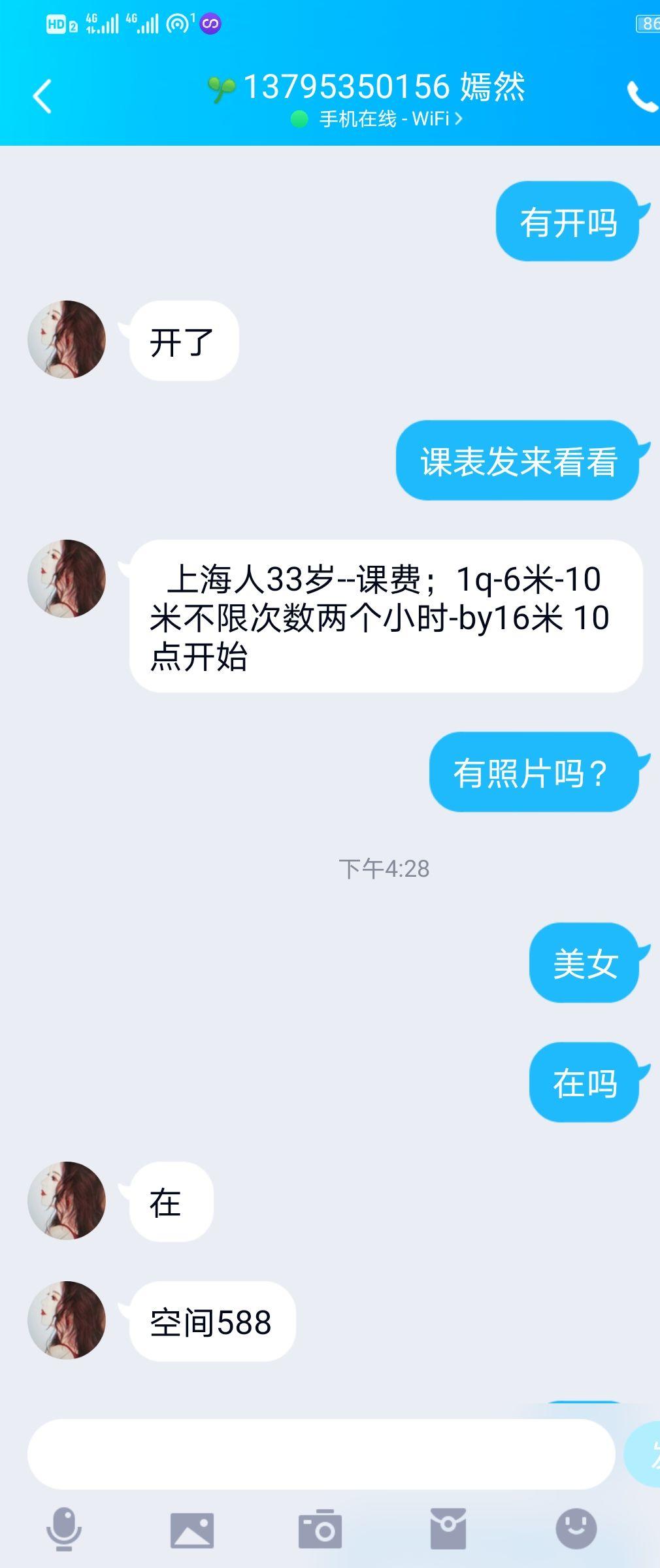The width and height of the screenshot is (660, 1568).
Task: Open the camera to take a photo
Action: point(320,1529)
